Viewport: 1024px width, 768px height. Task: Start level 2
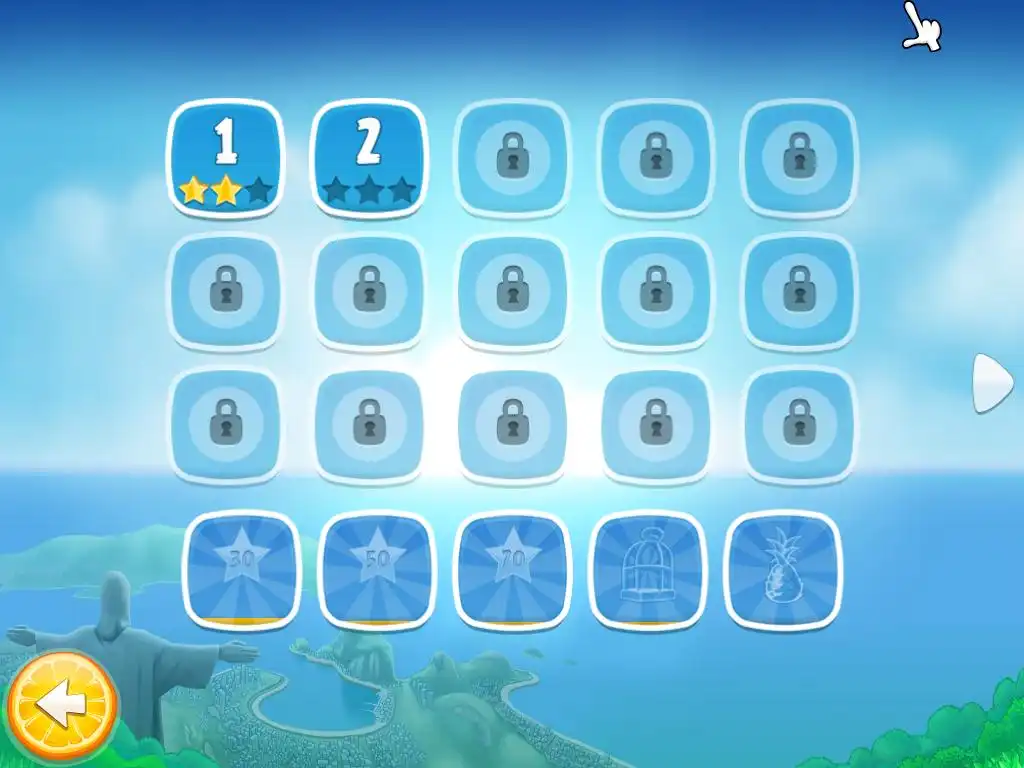coord(369,158)
